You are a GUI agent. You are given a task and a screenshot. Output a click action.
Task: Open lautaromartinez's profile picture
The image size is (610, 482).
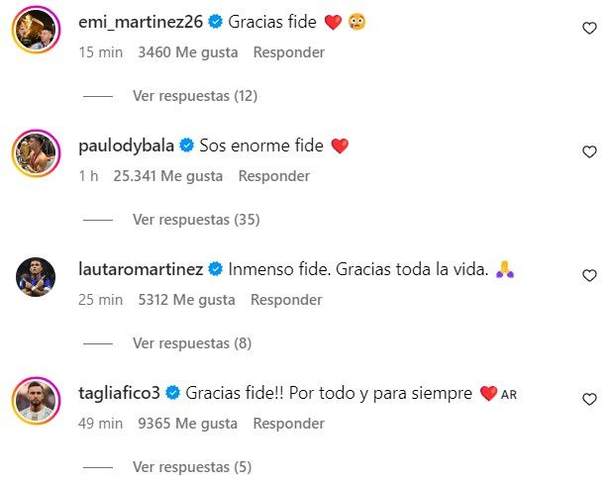[x=35, y=277]
